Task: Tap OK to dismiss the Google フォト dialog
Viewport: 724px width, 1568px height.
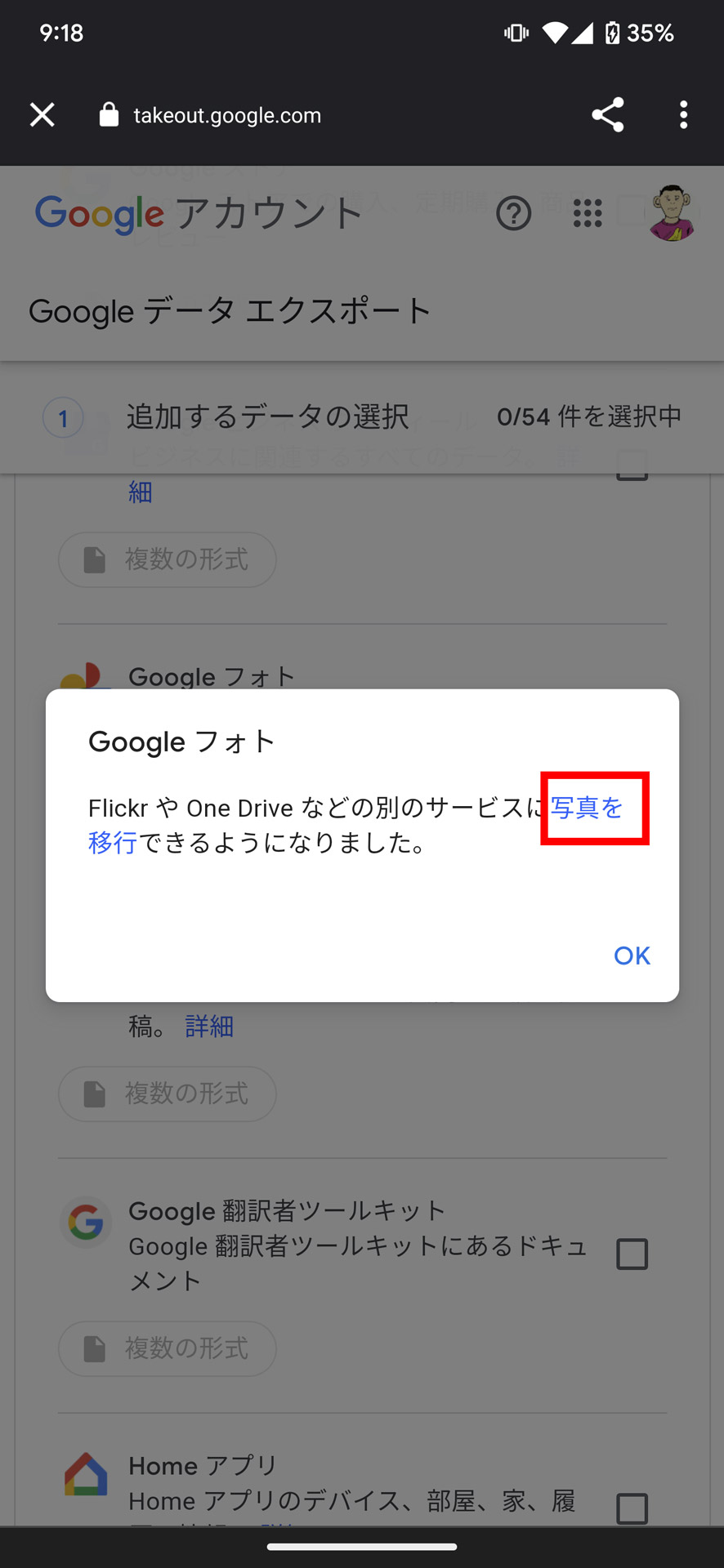Action: tap(631, 955)
